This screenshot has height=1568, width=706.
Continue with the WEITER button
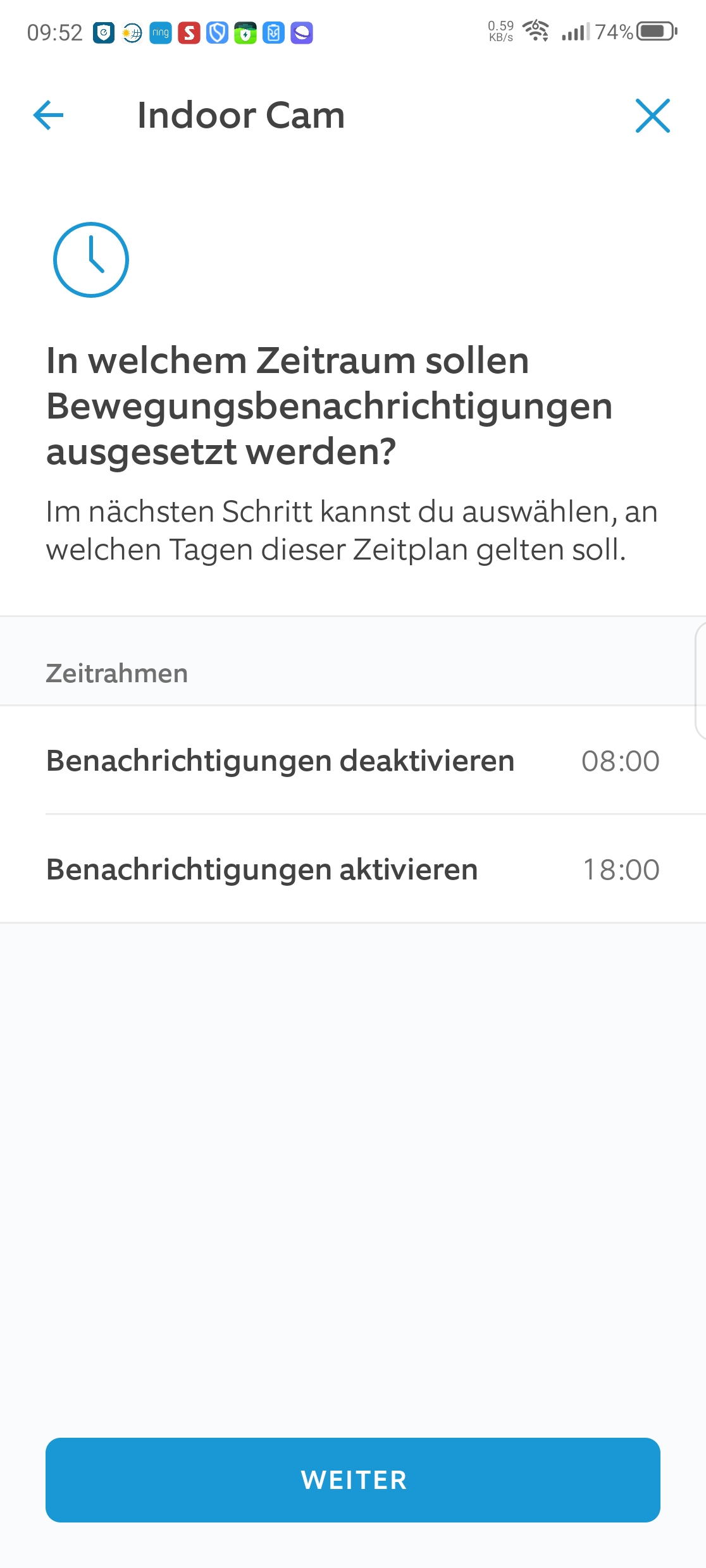click(353, 1479)
